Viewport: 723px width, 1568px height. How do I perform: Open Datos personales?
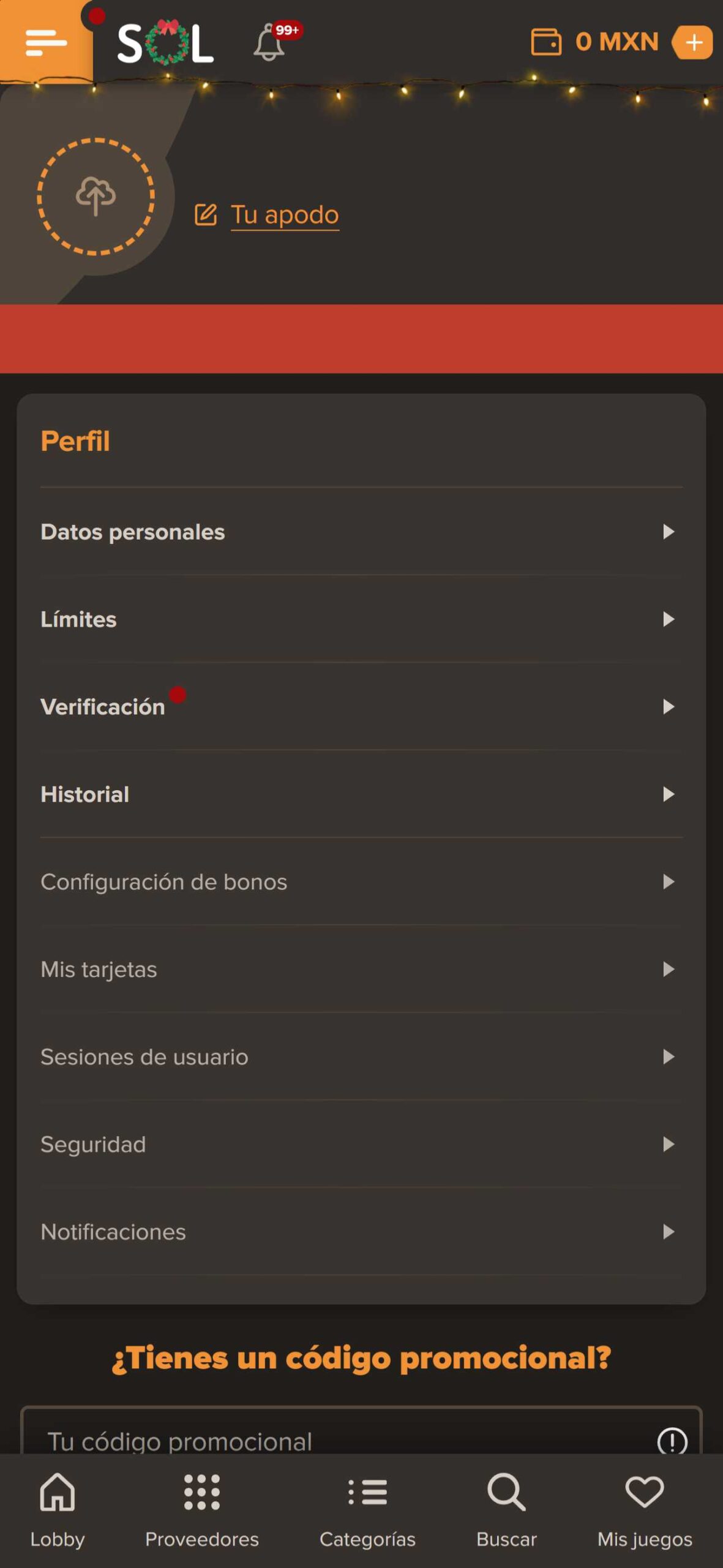pyautogui.click(x=361, y=532)
